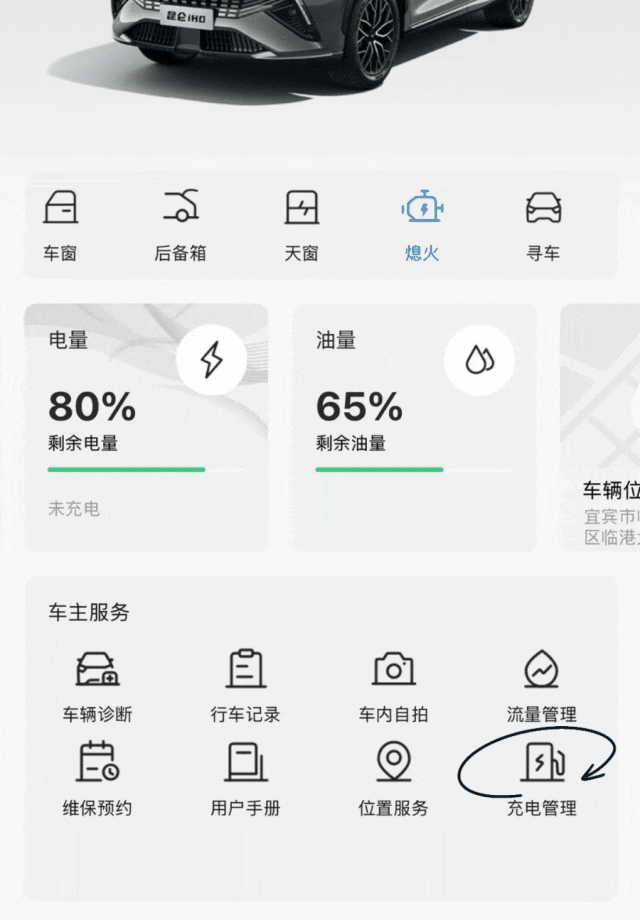Screen dimensions: 640x920
Task: Open the 车窗 window control
Action: coord(60,225)
